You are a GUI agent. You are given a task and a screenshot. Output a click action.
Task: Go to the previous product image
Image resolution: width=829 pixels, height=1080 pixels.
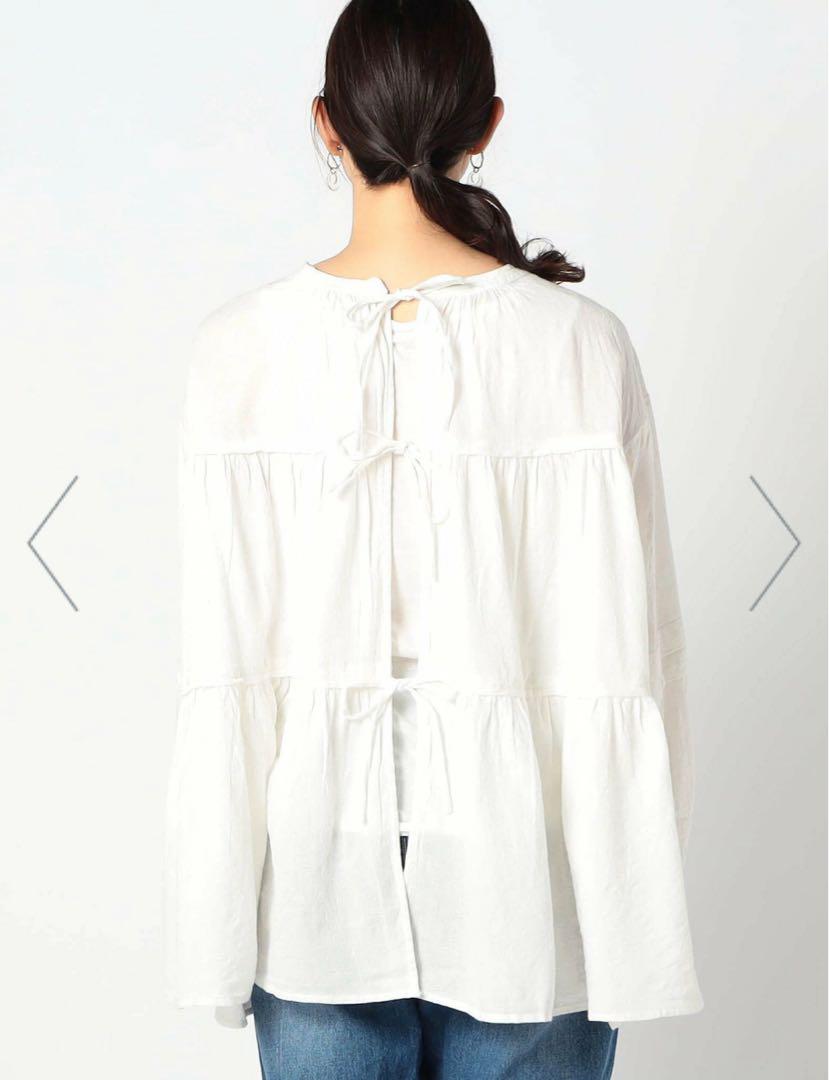[x=52, y=543]
